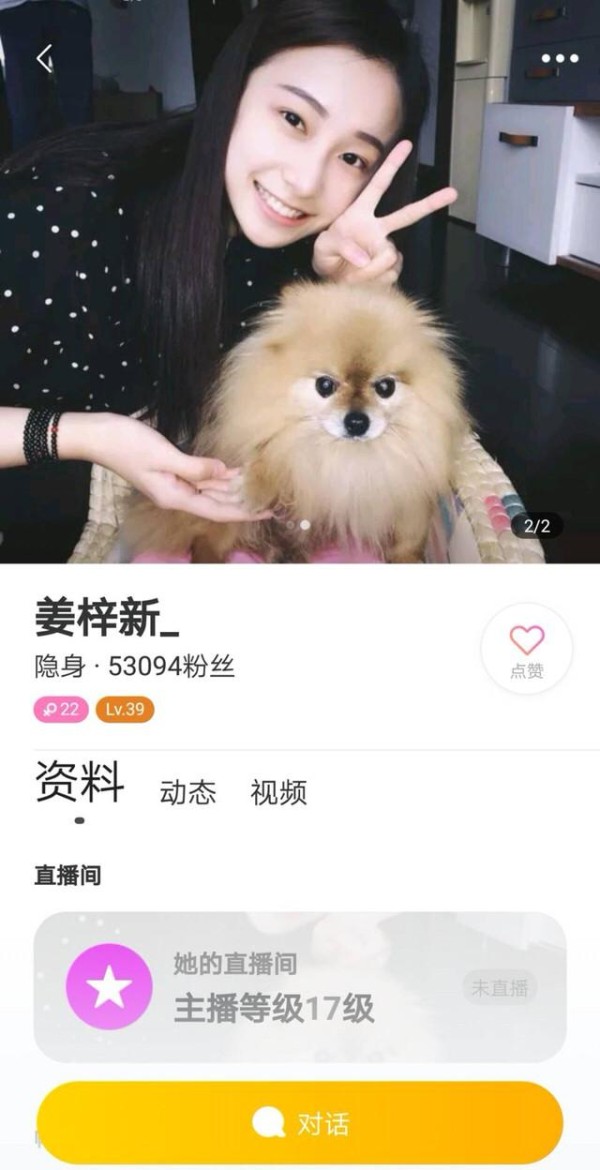Like this profile with the 点赞 heart
The height and width of the screenshot is (1170, 600).
(x=527, y=648)
